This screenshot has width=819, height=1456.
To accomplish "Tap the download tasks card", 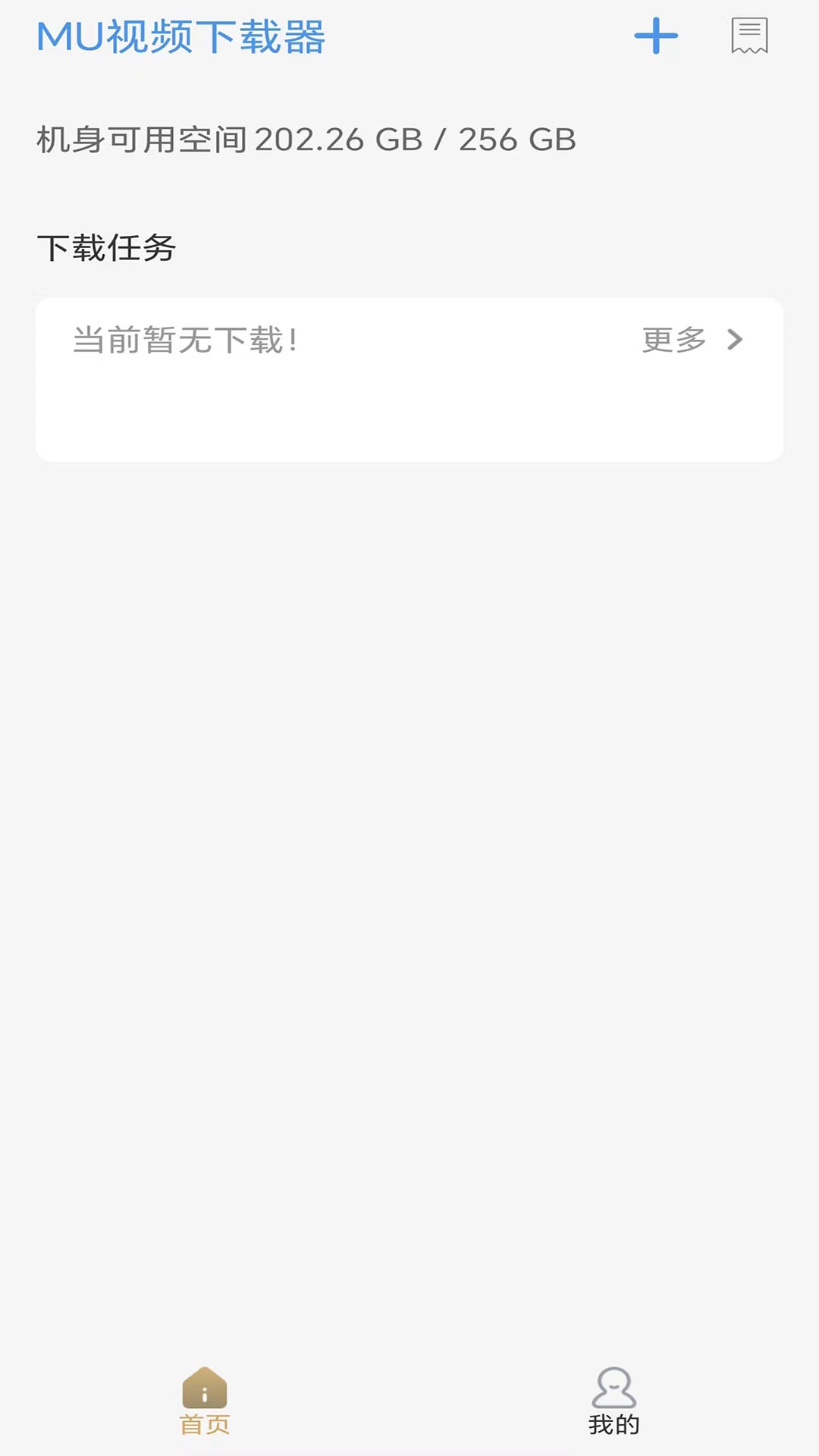I will point(409,378).
